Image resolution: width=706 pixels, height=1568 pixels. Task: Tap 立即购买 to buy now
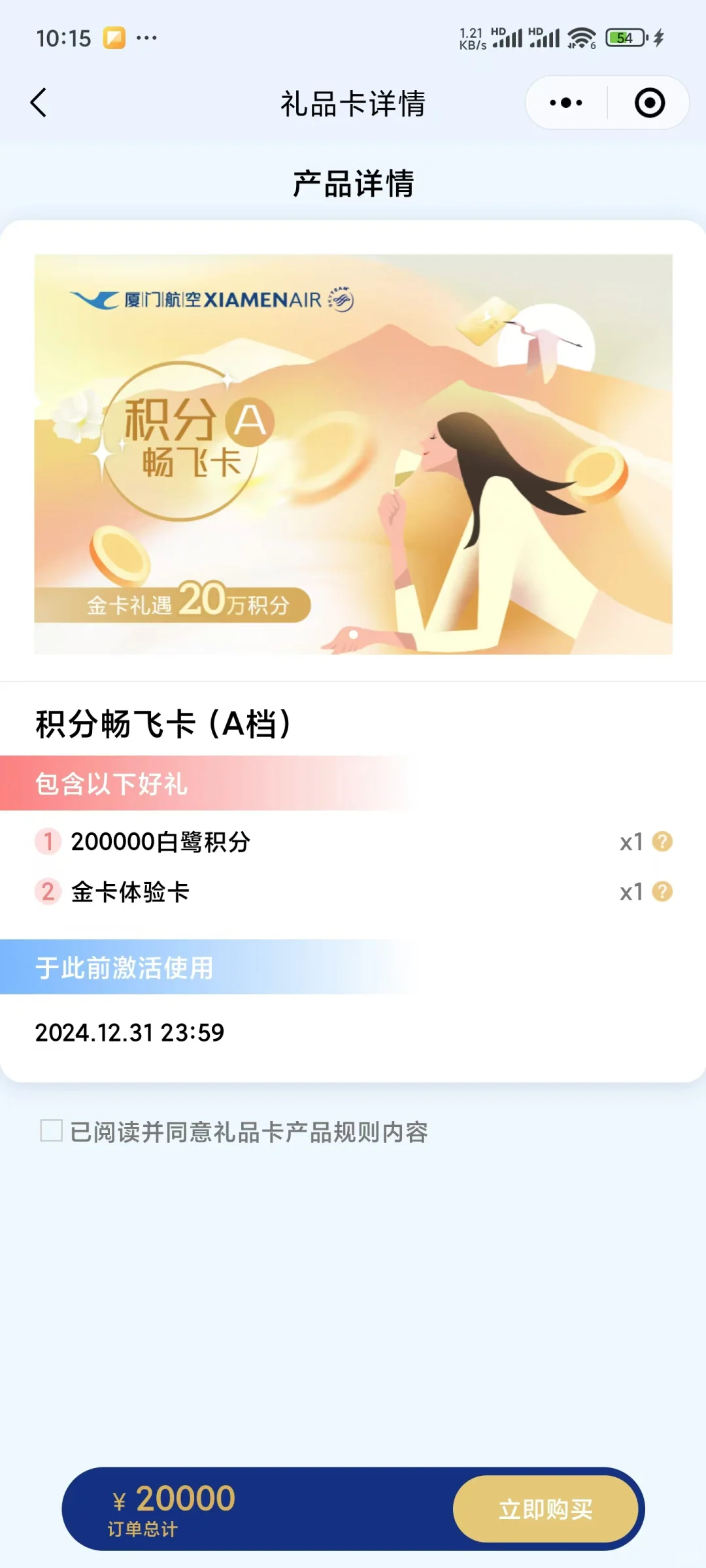(545, 1509)
